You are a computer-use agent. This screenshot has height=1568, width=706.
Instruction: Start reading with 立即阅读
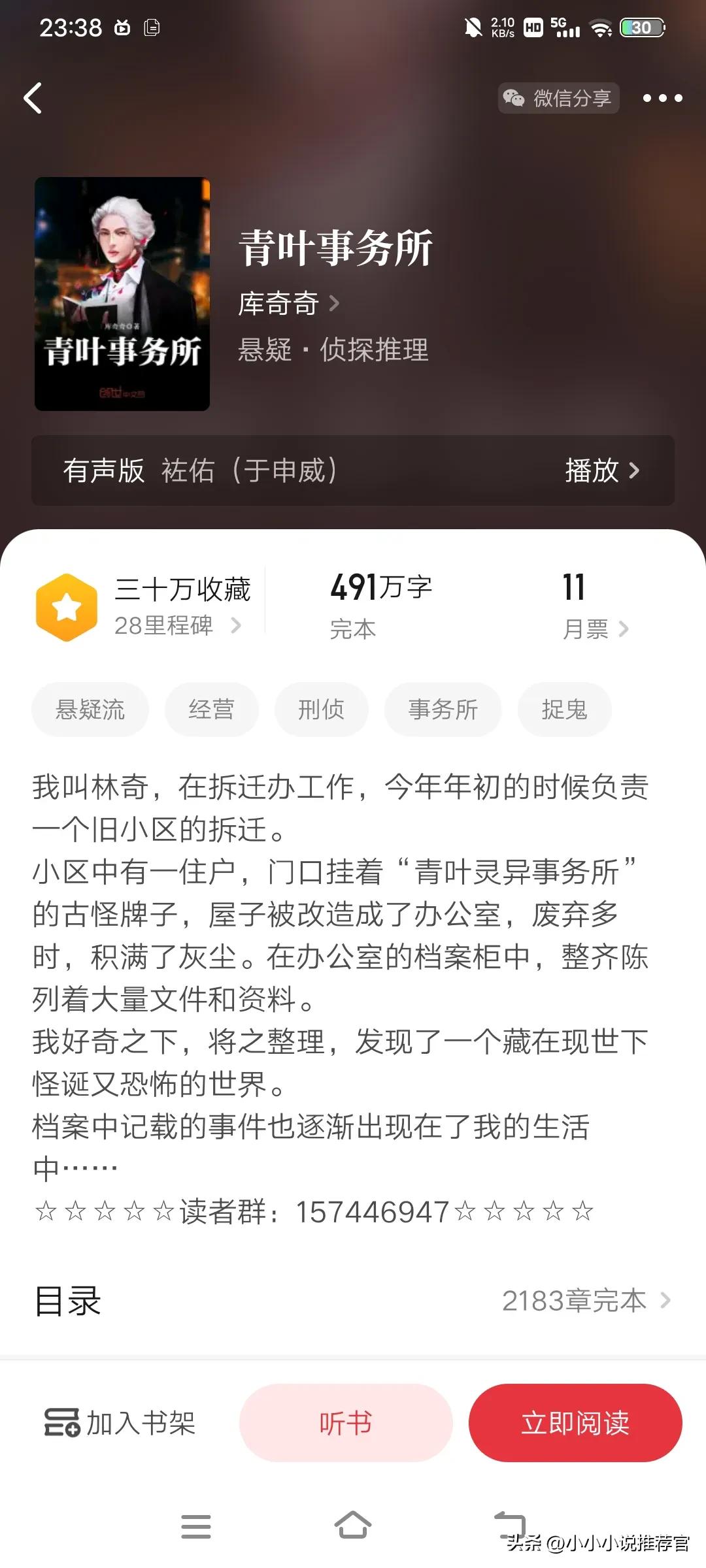click(575, 1422)
